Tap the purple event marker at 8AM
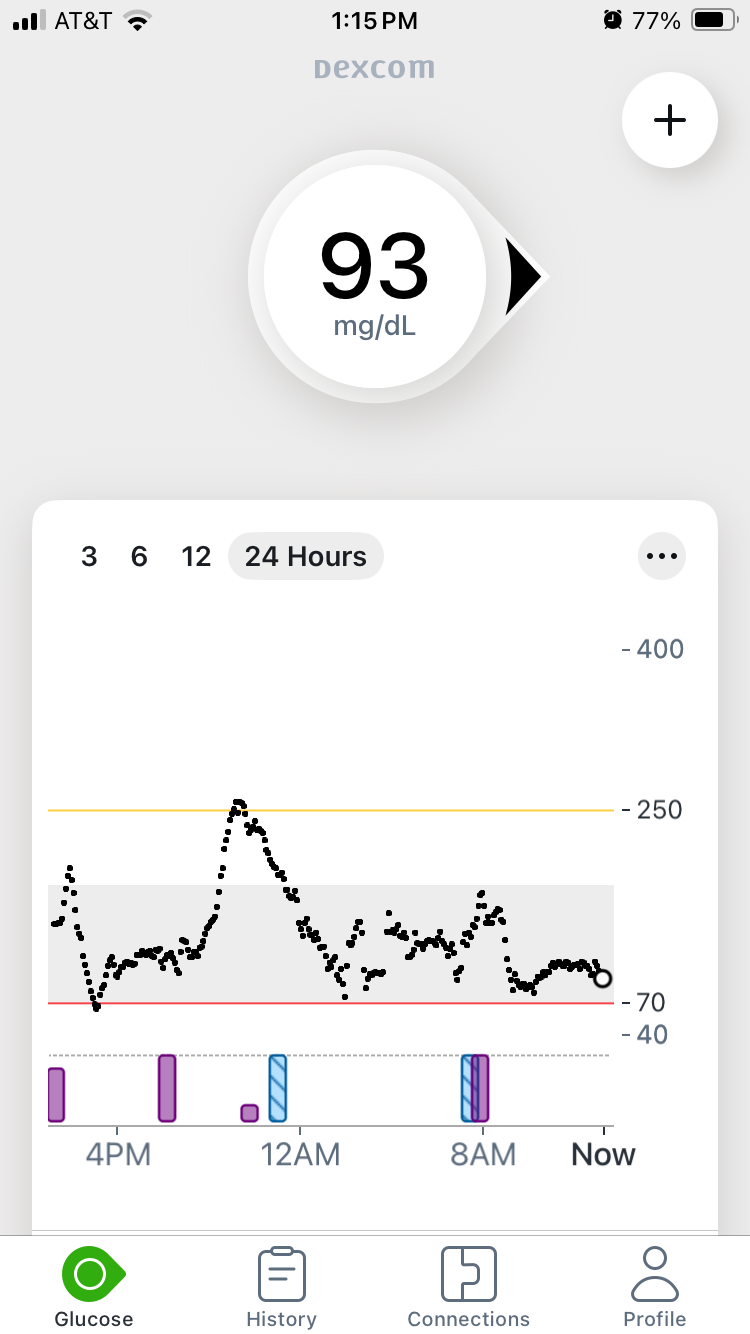This screenshot has height=1334, width=750. pos(482,1088)
